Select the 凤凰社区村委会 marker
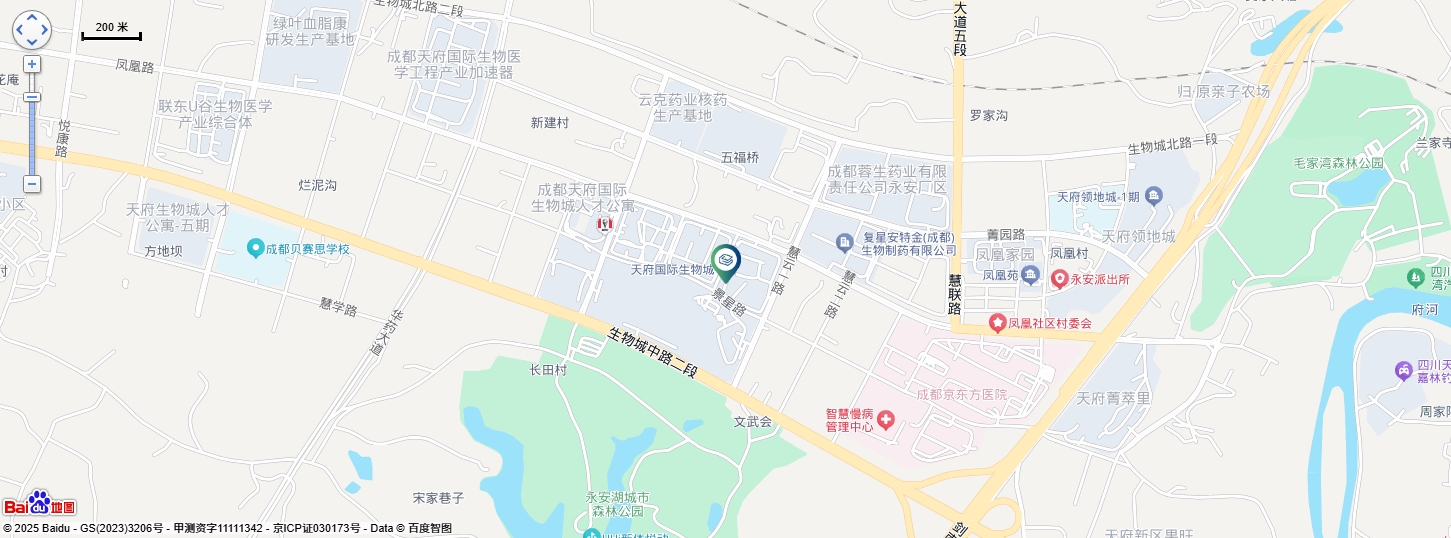The width and height of the screenshot is (1451, 538). [x=997, y=323]
